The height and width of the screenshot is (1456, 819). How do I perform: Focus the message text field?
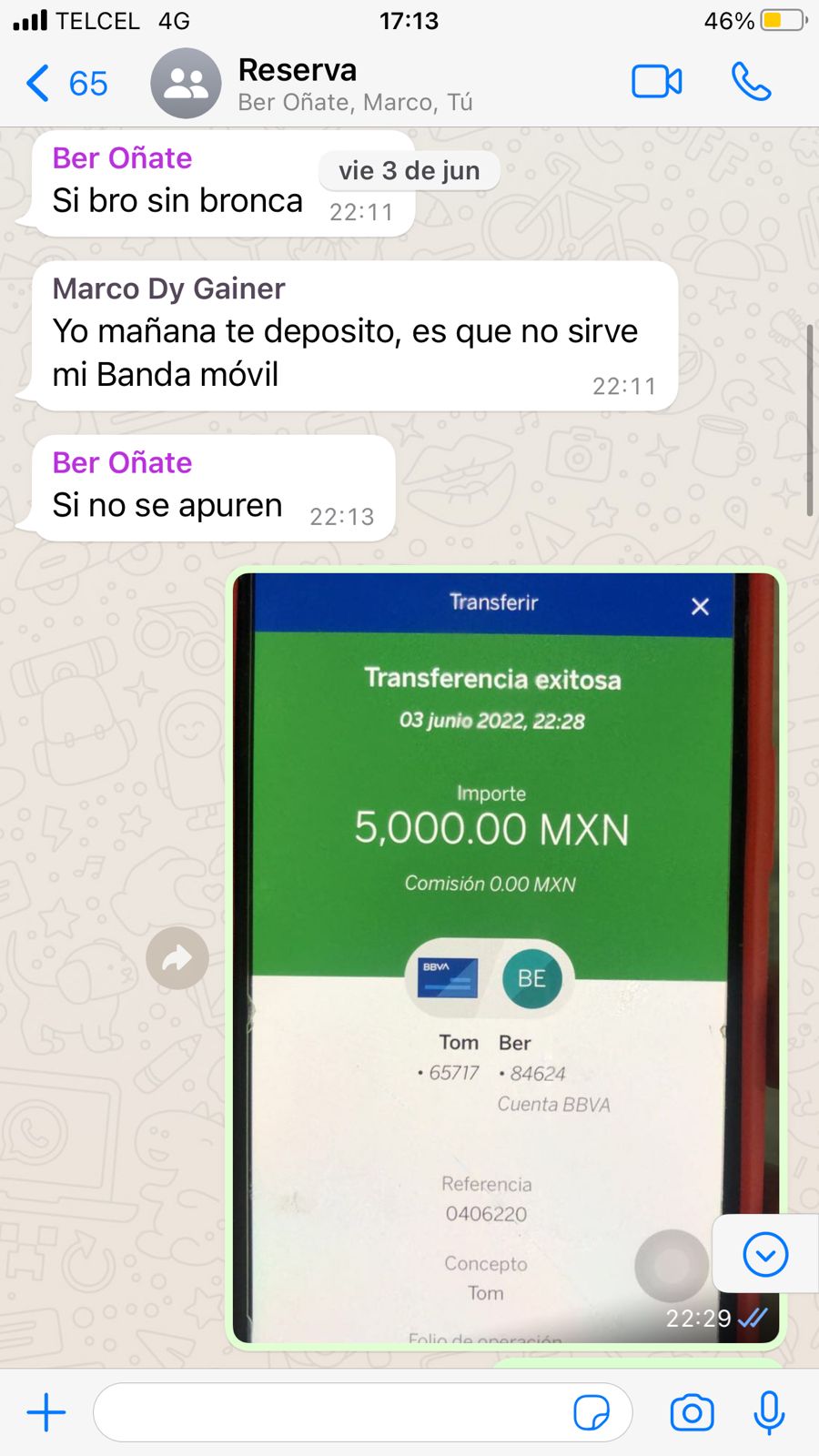pyautogui.click(x=328, y=1413)
